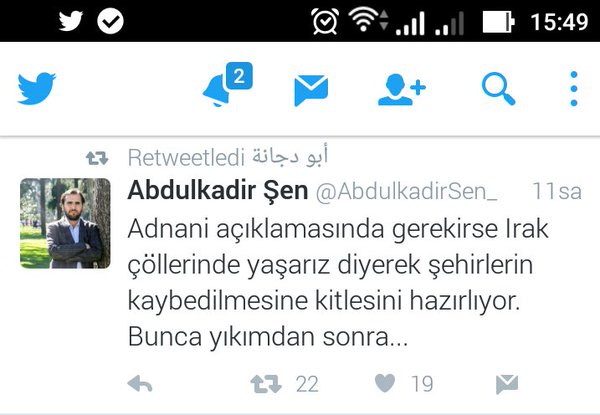The height and width of the screenshot is (415, 600).
Task: Share tweet via direct message icon
Action: point(507,384)
